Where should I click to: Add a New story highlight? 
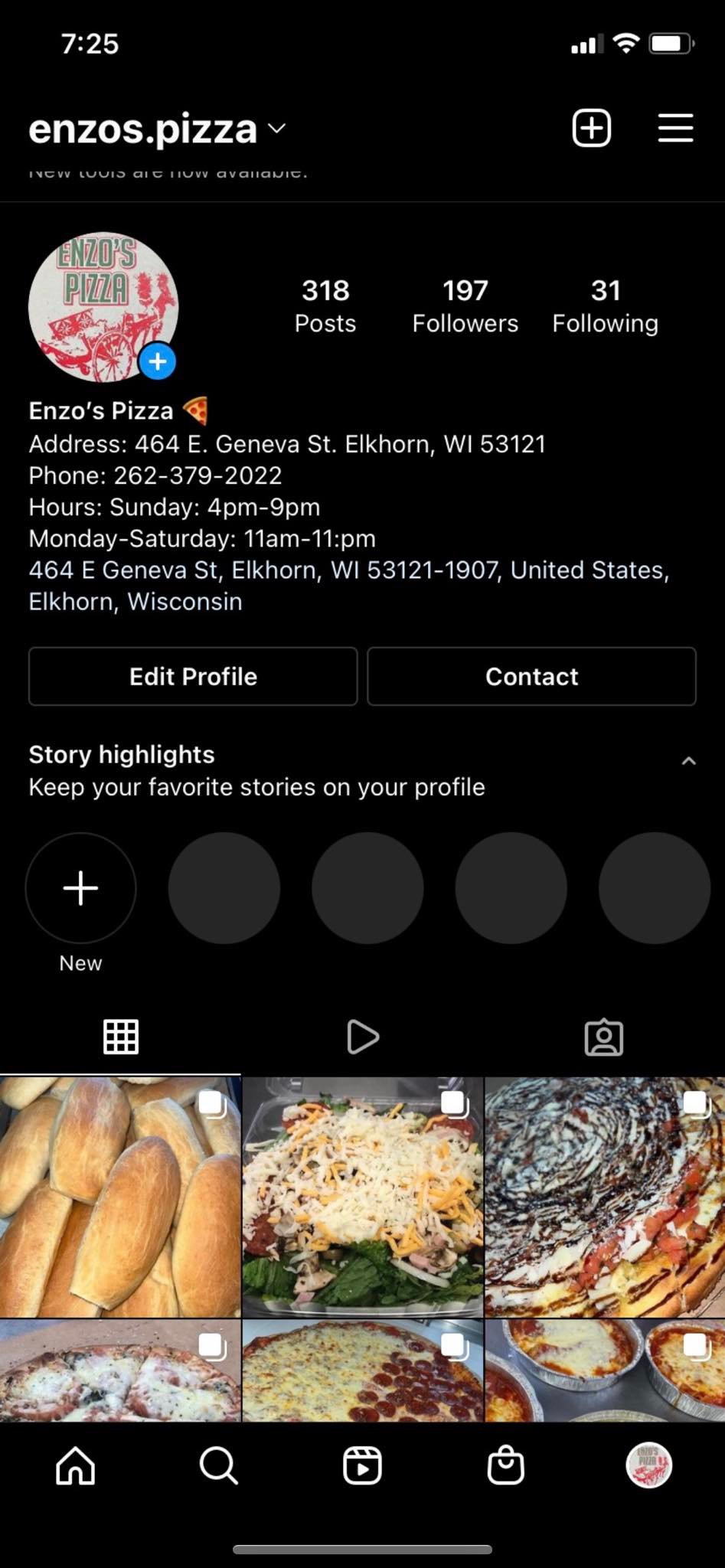tap(80, 888)
